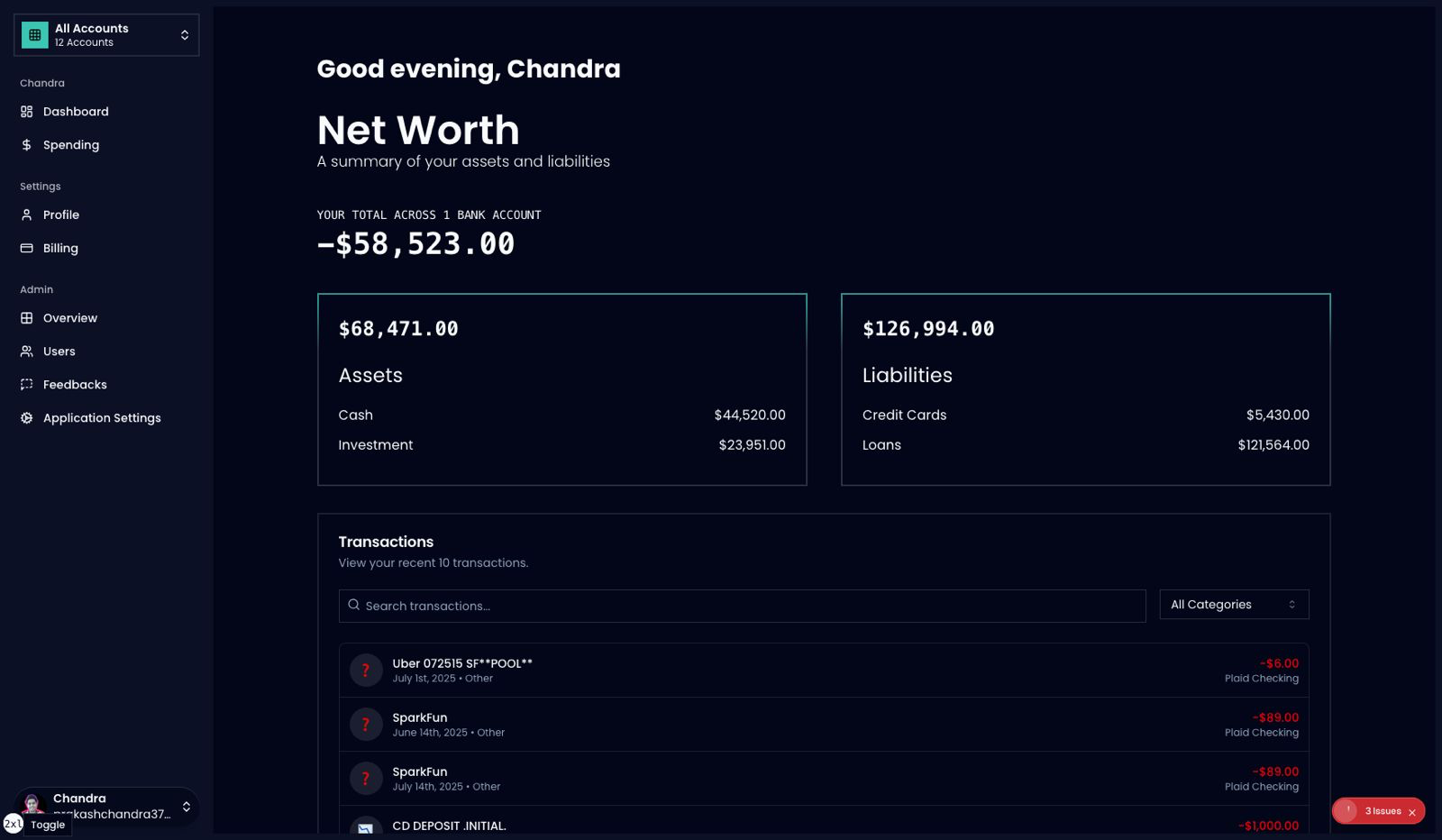Open the SparkFun July 14th transaction
Screen dimensions: 1442x840
point(823,779)
